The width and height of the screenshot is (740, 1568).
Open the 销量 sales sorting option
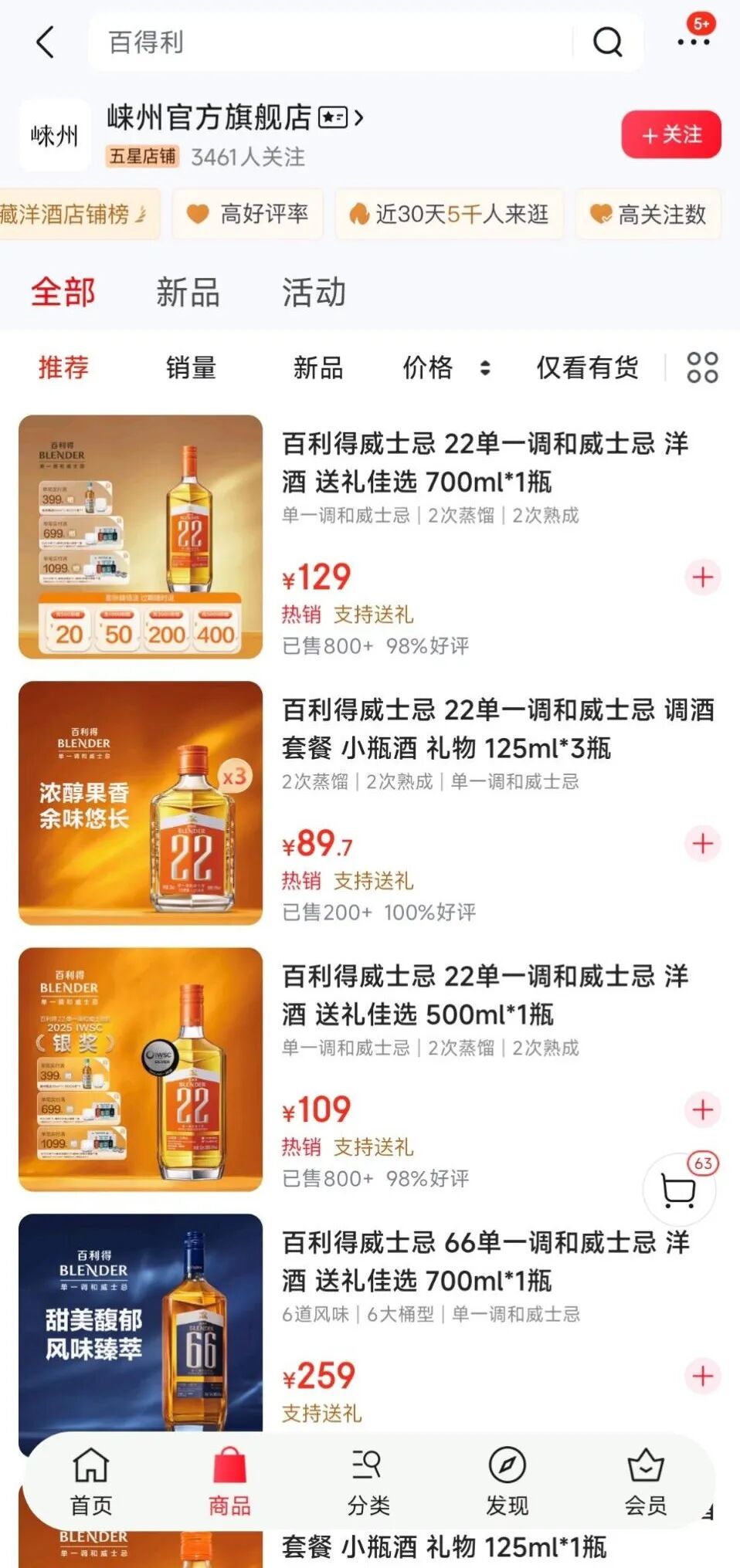point(190,369)
